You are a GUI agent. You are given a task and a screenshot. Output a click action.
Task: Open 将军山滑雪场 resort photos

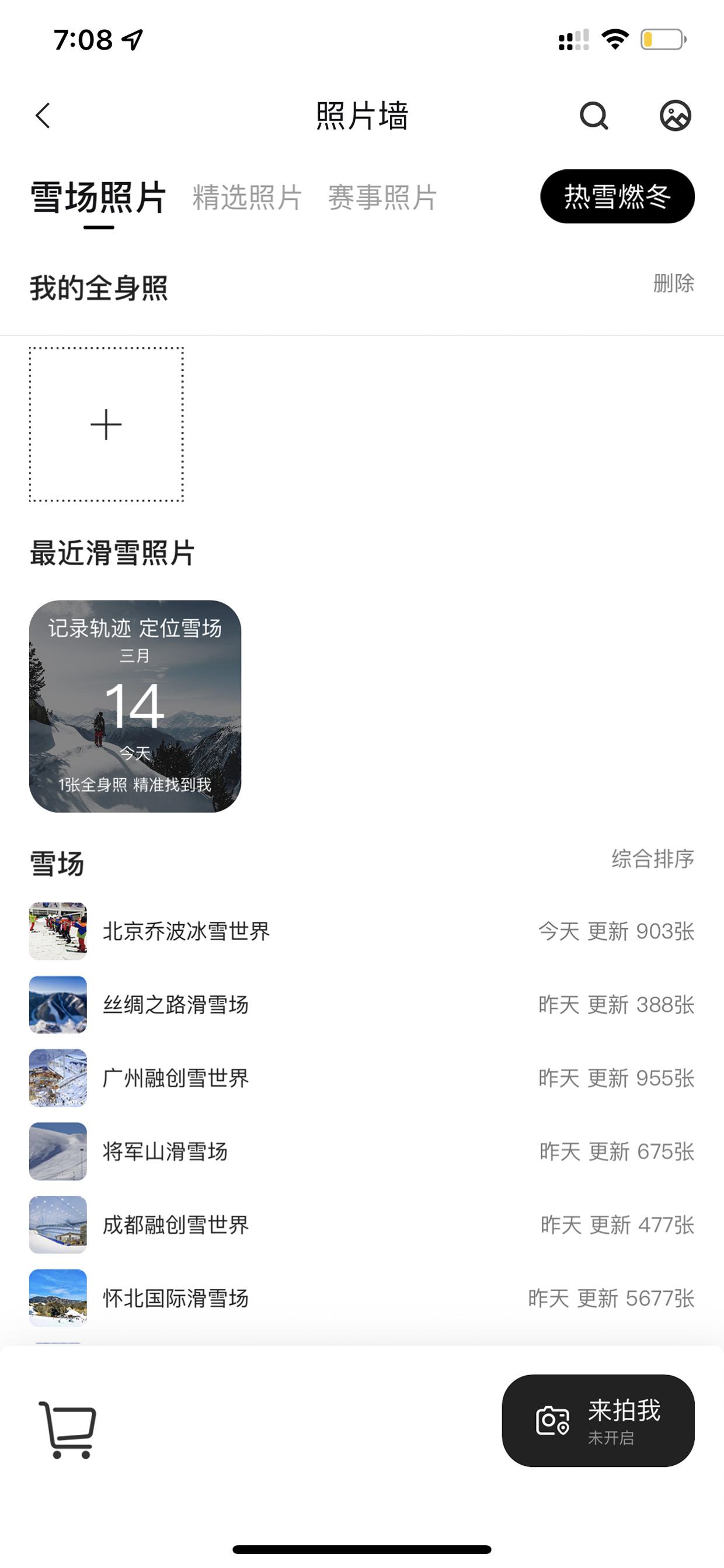click(x=362, y=1151)
